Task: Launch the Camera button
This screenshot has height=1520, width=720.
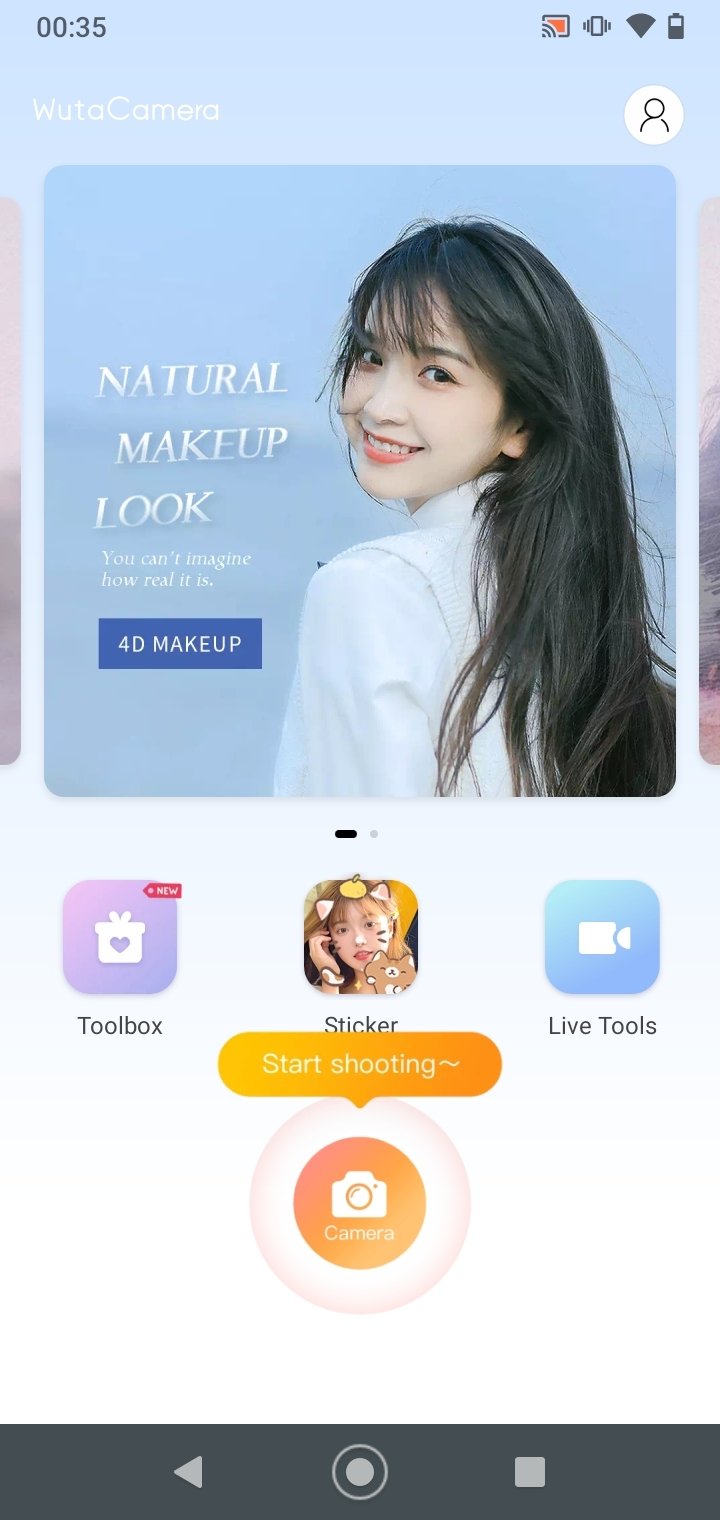Action: [x=360, y=1203]
